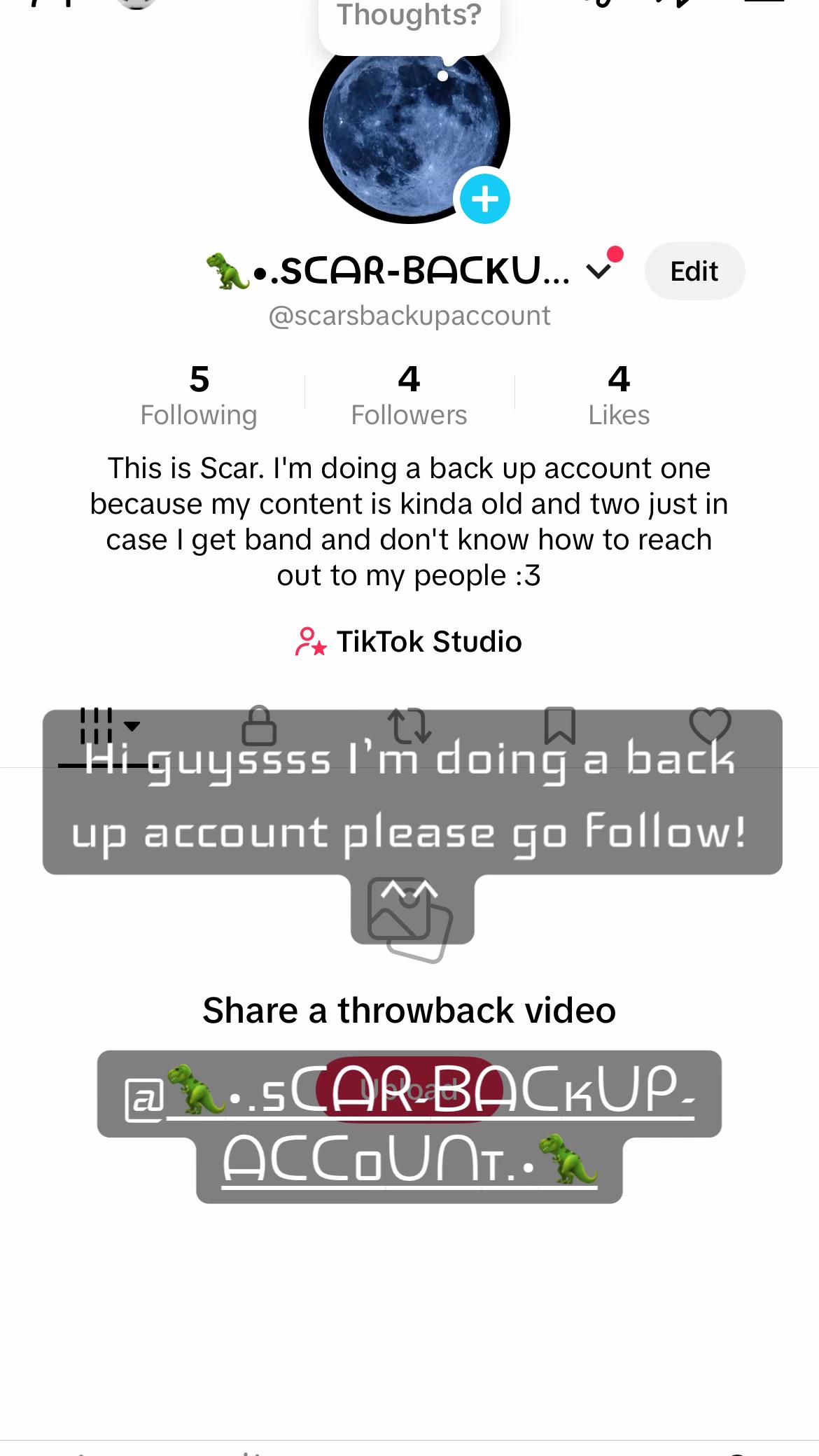Tap the underlined @sCAR-BACkUP-ACCoUNt mention
Screen dimensions: 819x1456
point(409,1126)
